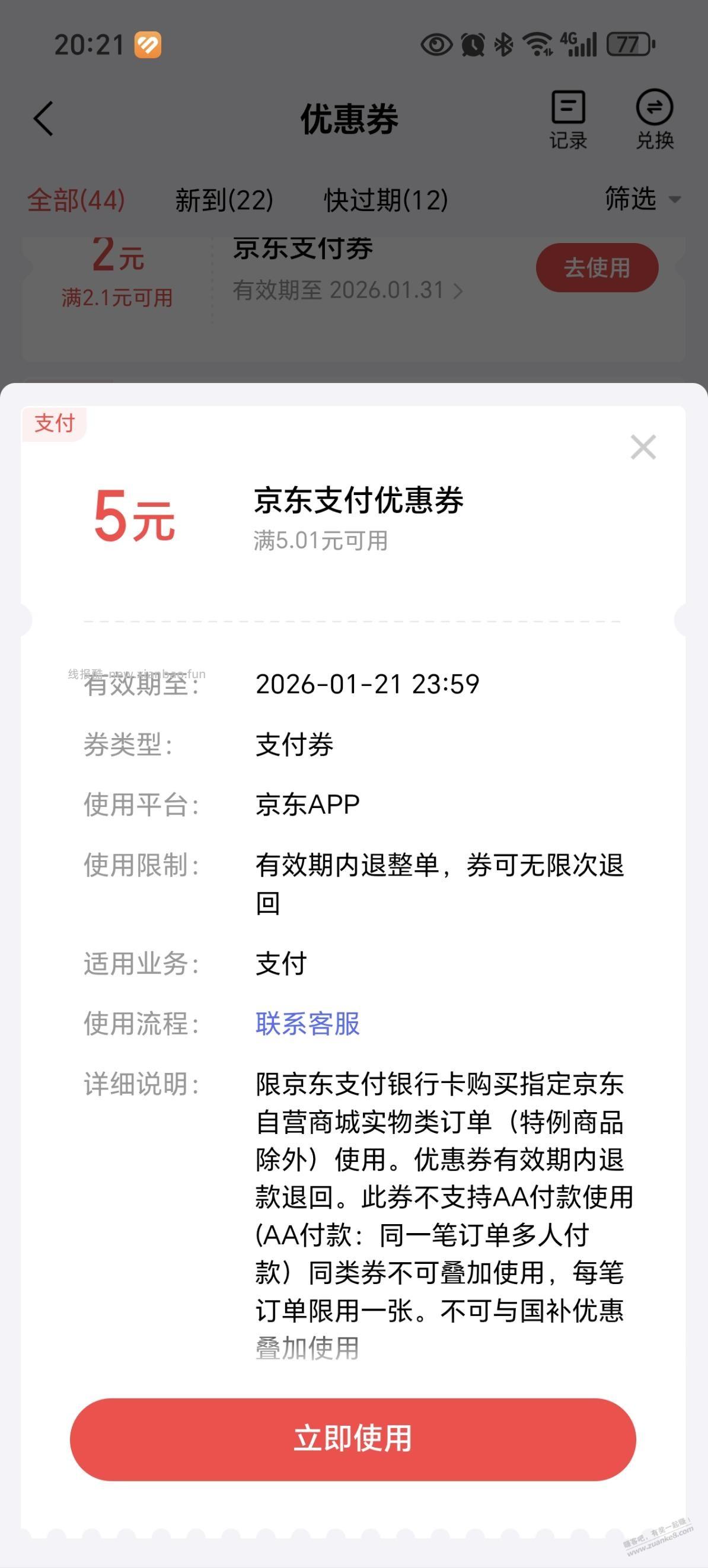This screenshot has height=1568, width=708.
Task: Open coupon 兑换 (exchange)
Action: click(655, 120)
